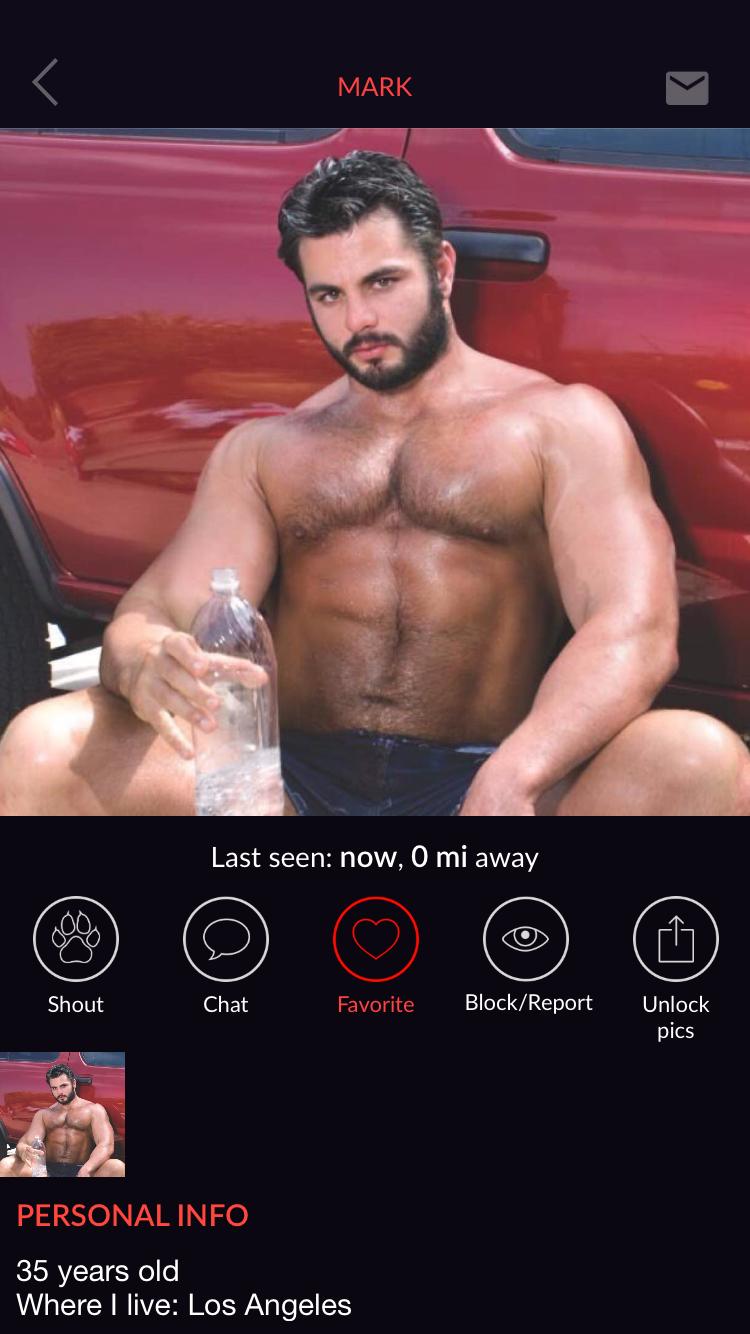Open the messages envelope icon
Image resolution: width=750 pixels, height=1334 pixels.
(x=687, y=88)
